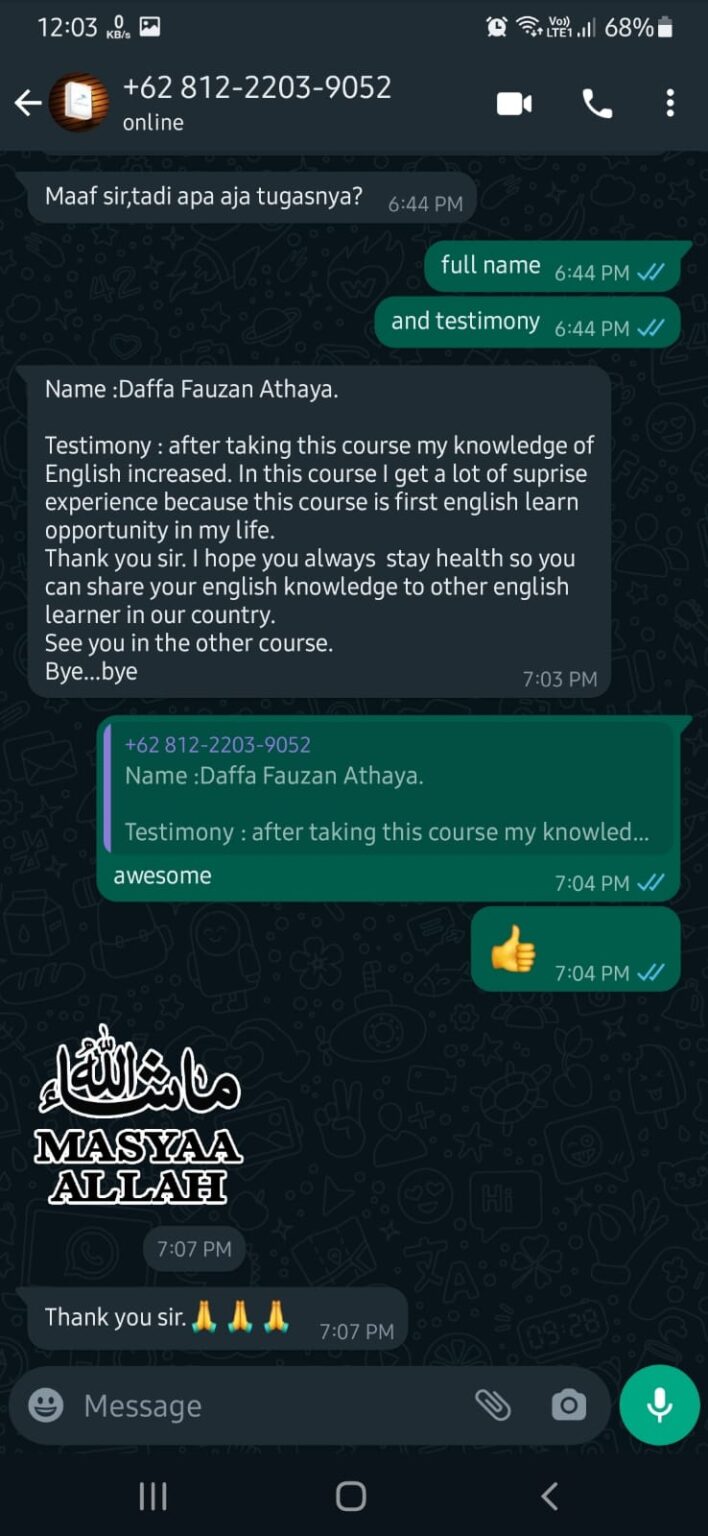Open the contact's profile picture
This screenshot has width=708, height=1536.
click(79, 103)
